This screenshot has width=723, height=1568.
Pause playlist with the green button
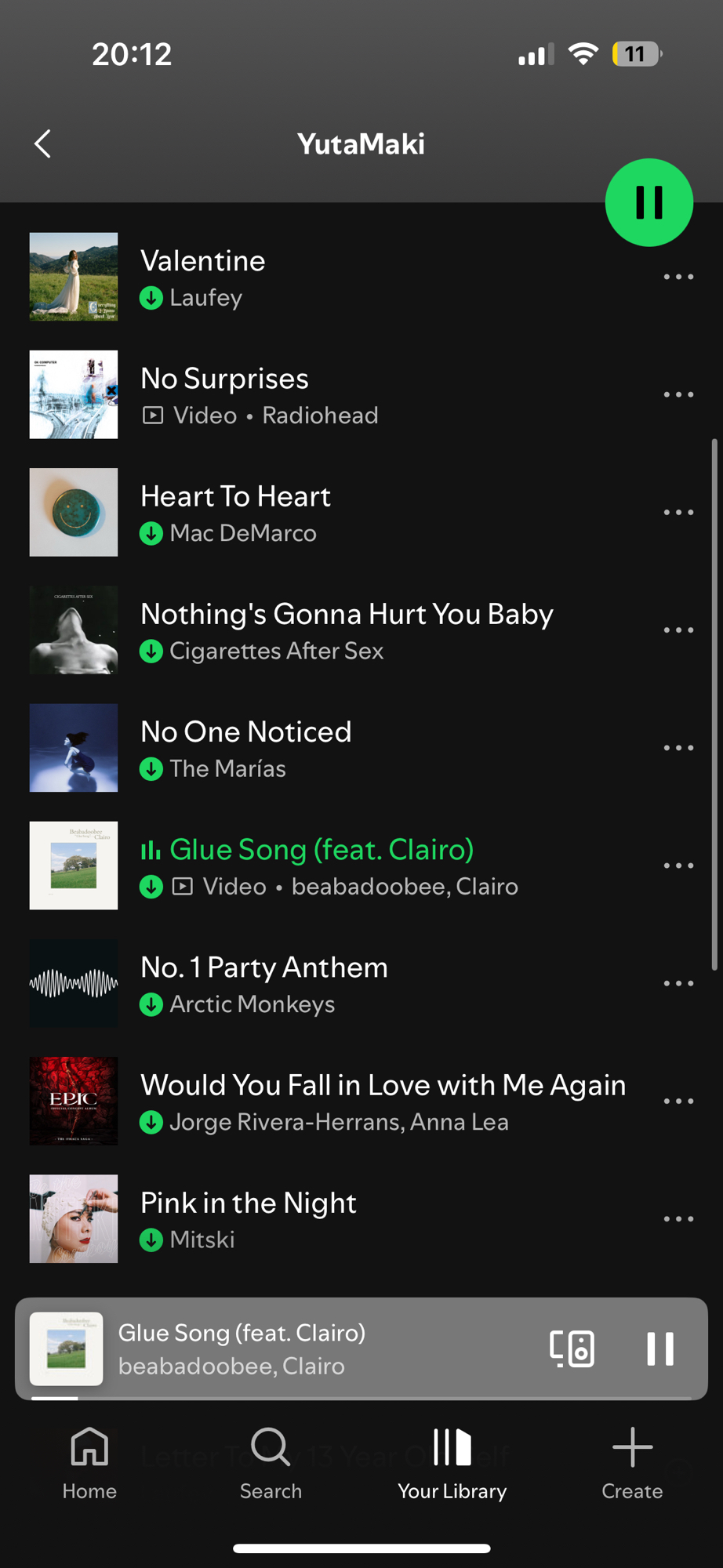click(649, 203)
